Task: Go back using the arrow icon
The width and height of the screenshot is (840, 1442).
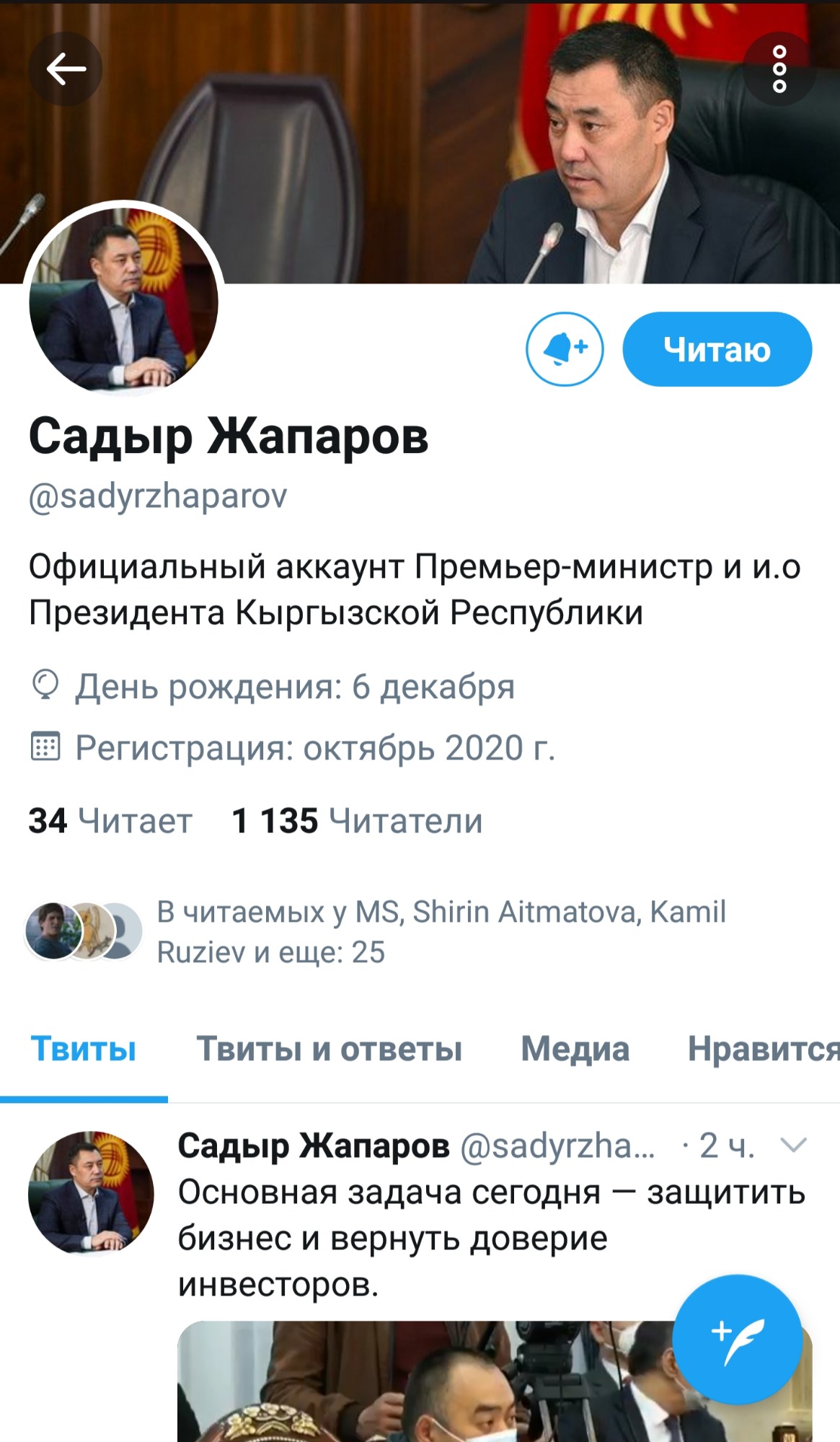Action: (x=66, y=69)
